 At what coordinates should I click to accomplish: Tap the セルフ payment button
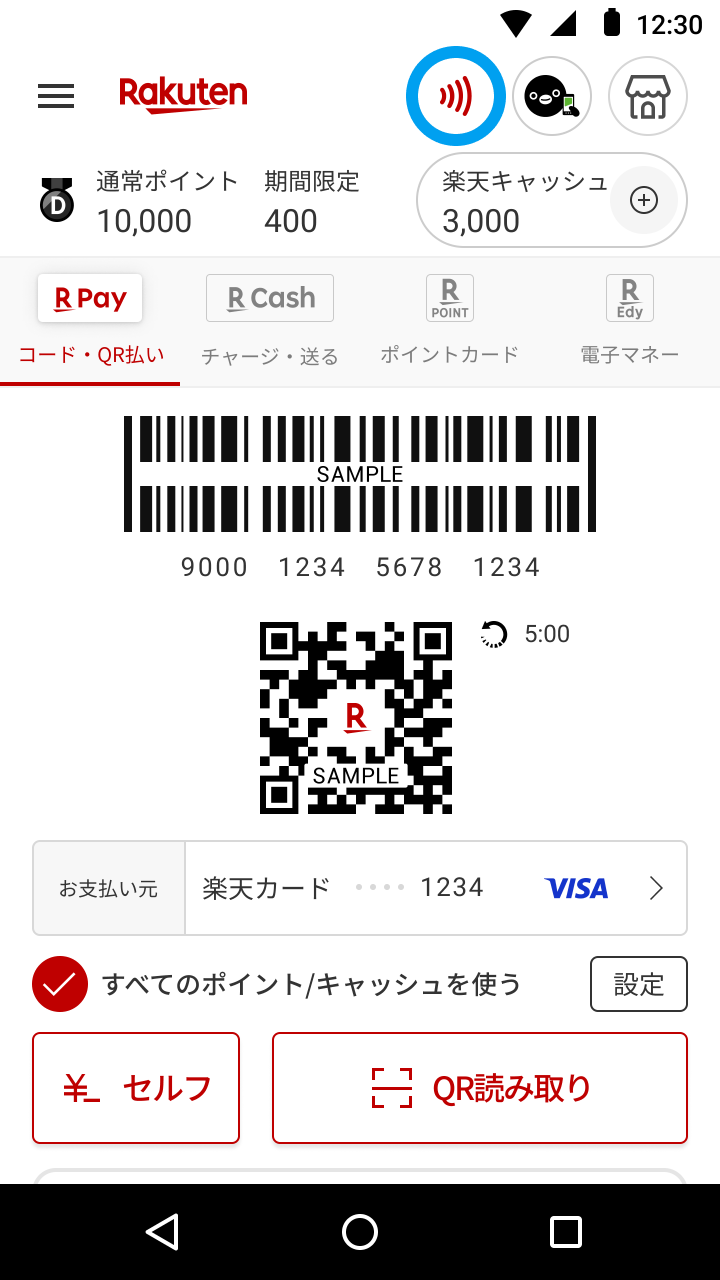(x=135, y=1087)
